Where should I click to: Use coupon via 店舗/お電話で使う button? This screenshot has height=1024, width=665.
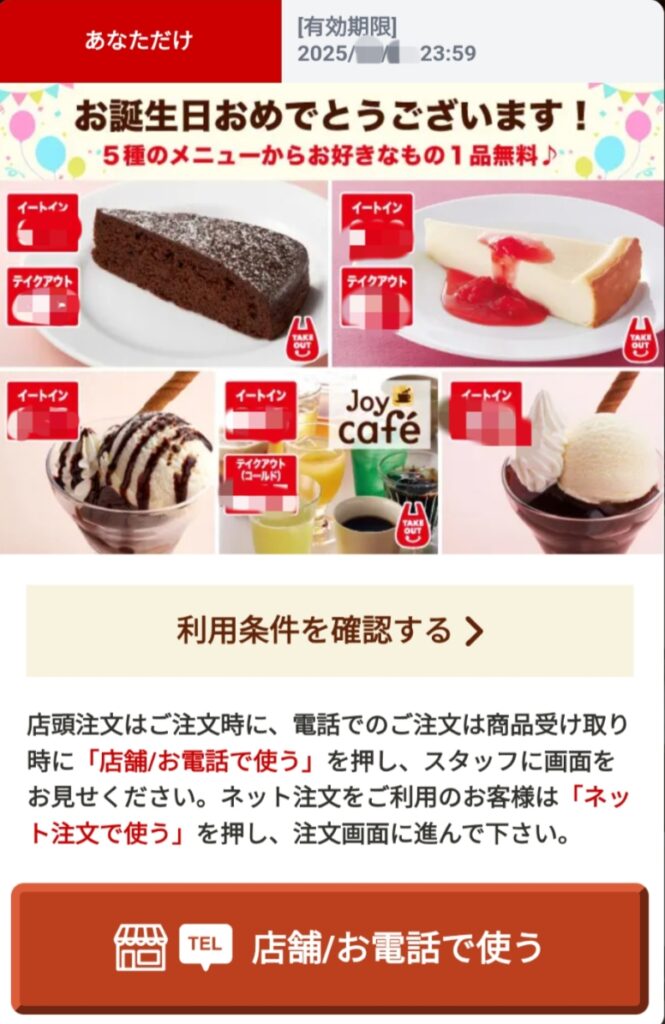coord(330,946)
